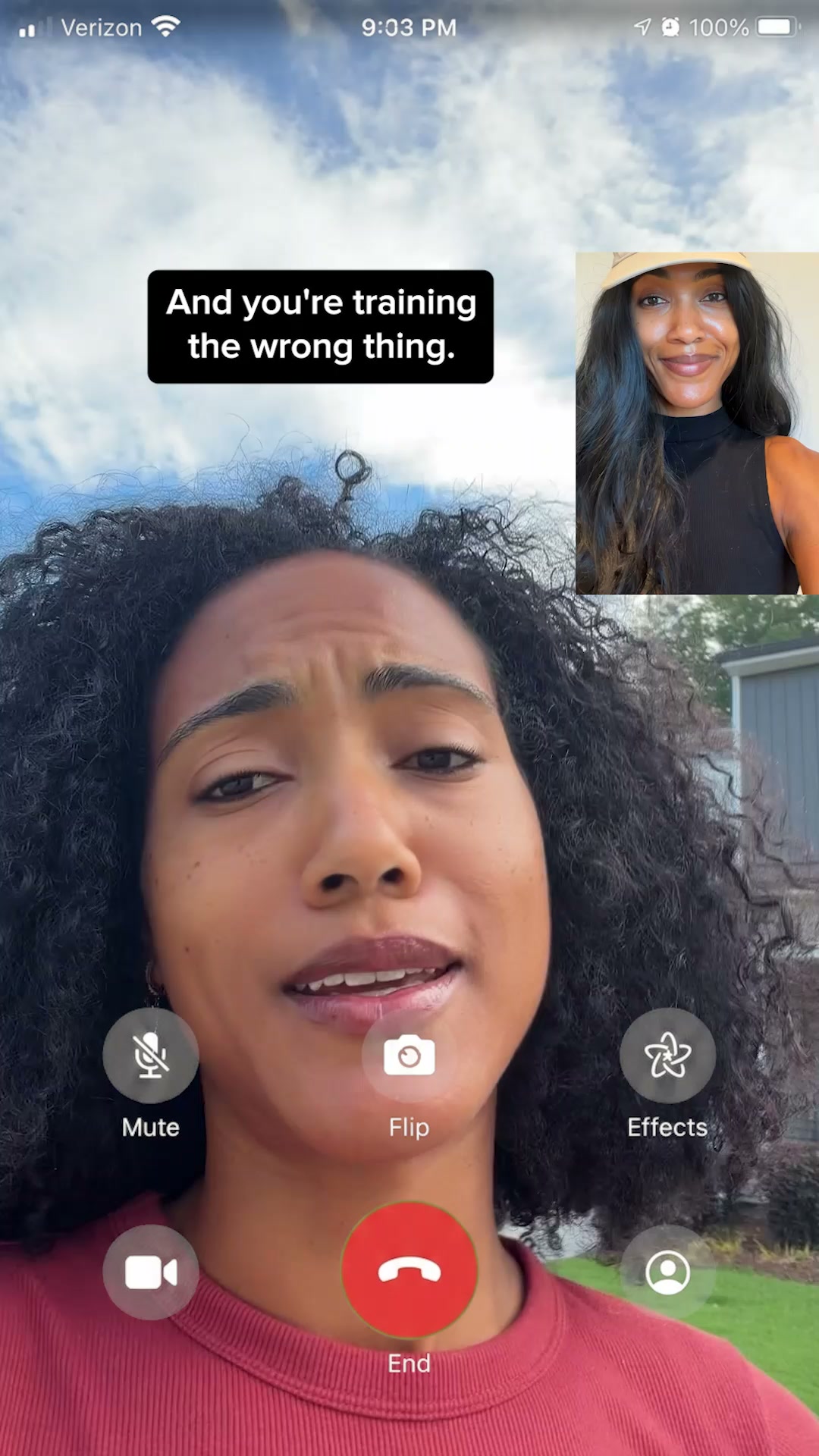Tap the self-view video thumbnail

pyautogui.click(x=697, y=422)
